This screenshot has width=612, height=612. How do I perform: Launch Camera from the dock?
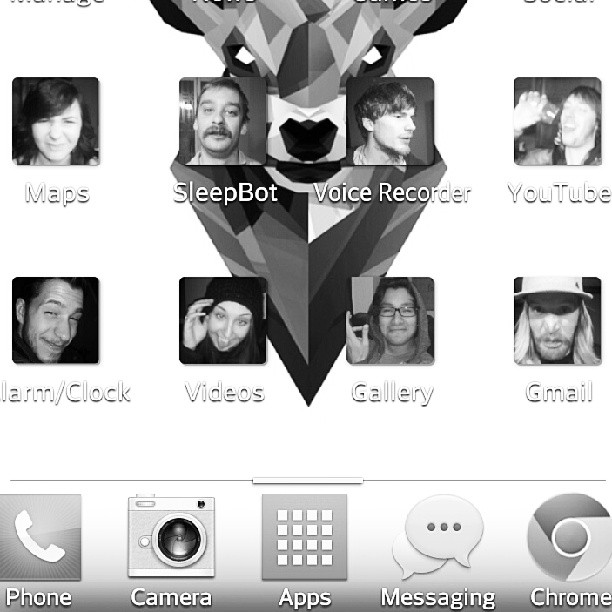pyautogui.click(x=171, y=538)
